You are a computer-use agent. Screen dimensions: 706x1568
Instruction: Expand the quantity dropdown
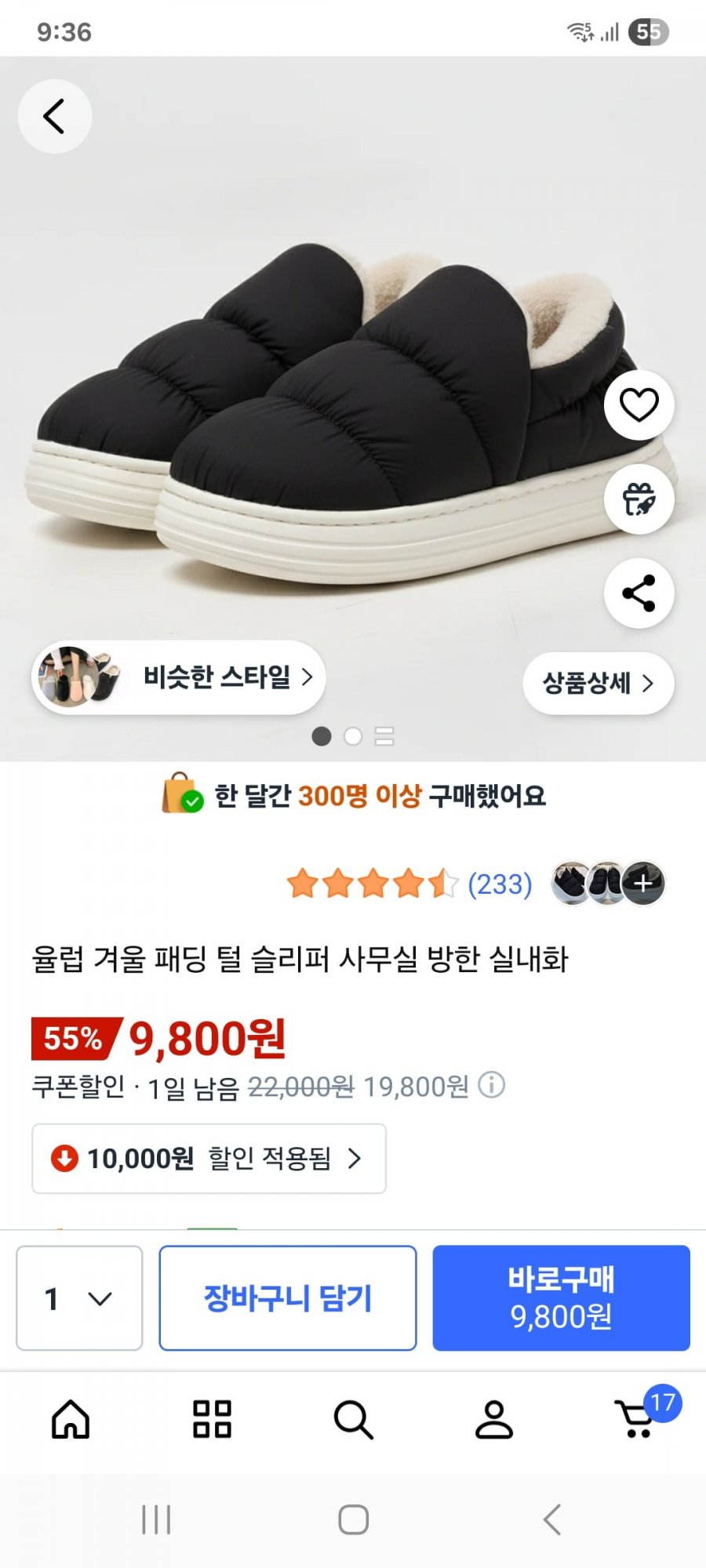(79, 1298)
